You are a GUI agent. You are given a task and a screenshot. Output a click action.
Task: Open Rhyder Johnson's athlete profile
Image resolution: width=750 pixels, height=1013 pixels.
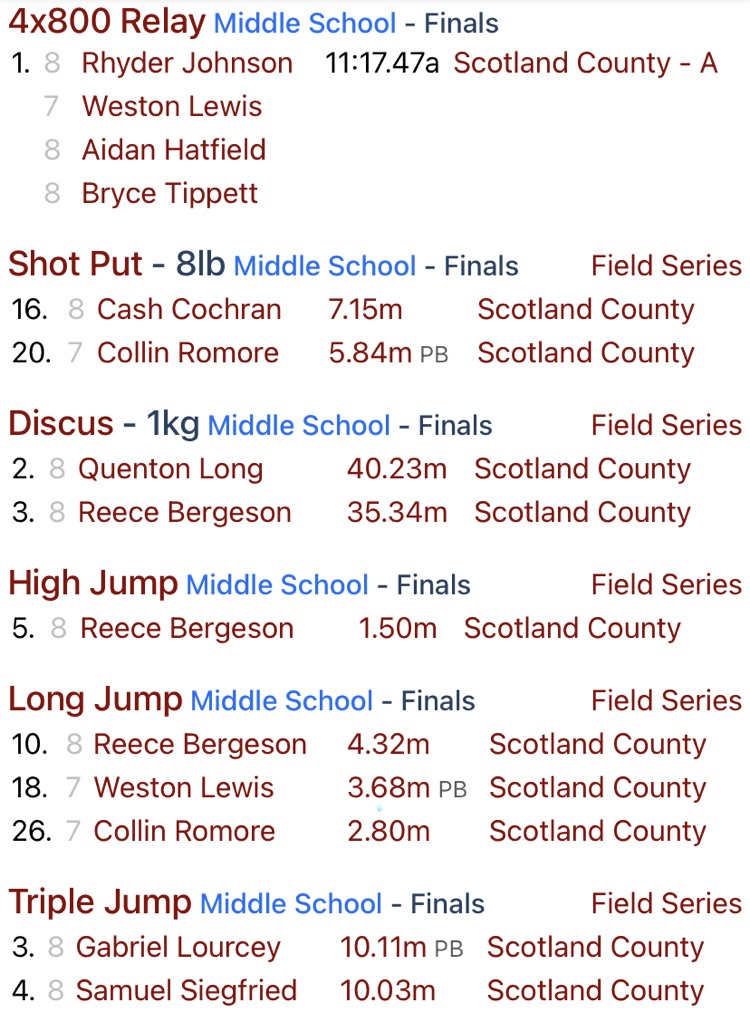pyautogui.click(x=187, y=63)
